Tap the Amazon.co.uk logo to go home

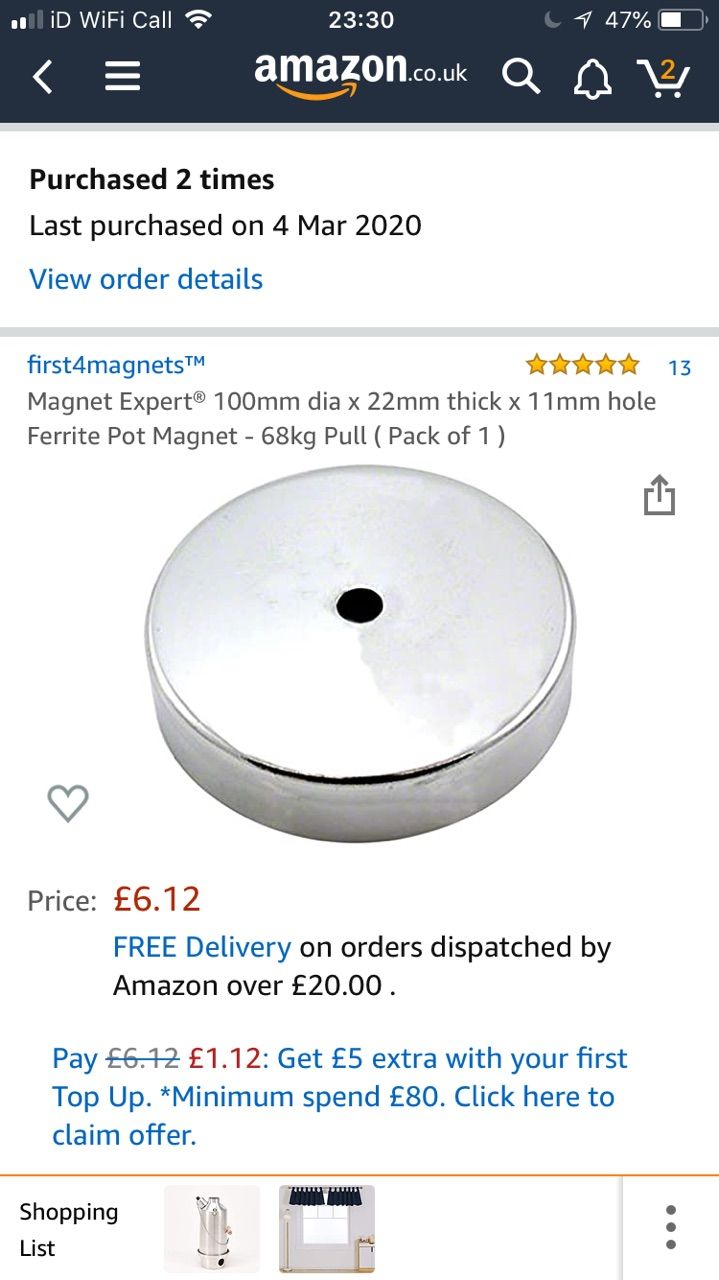coord(361,75)
